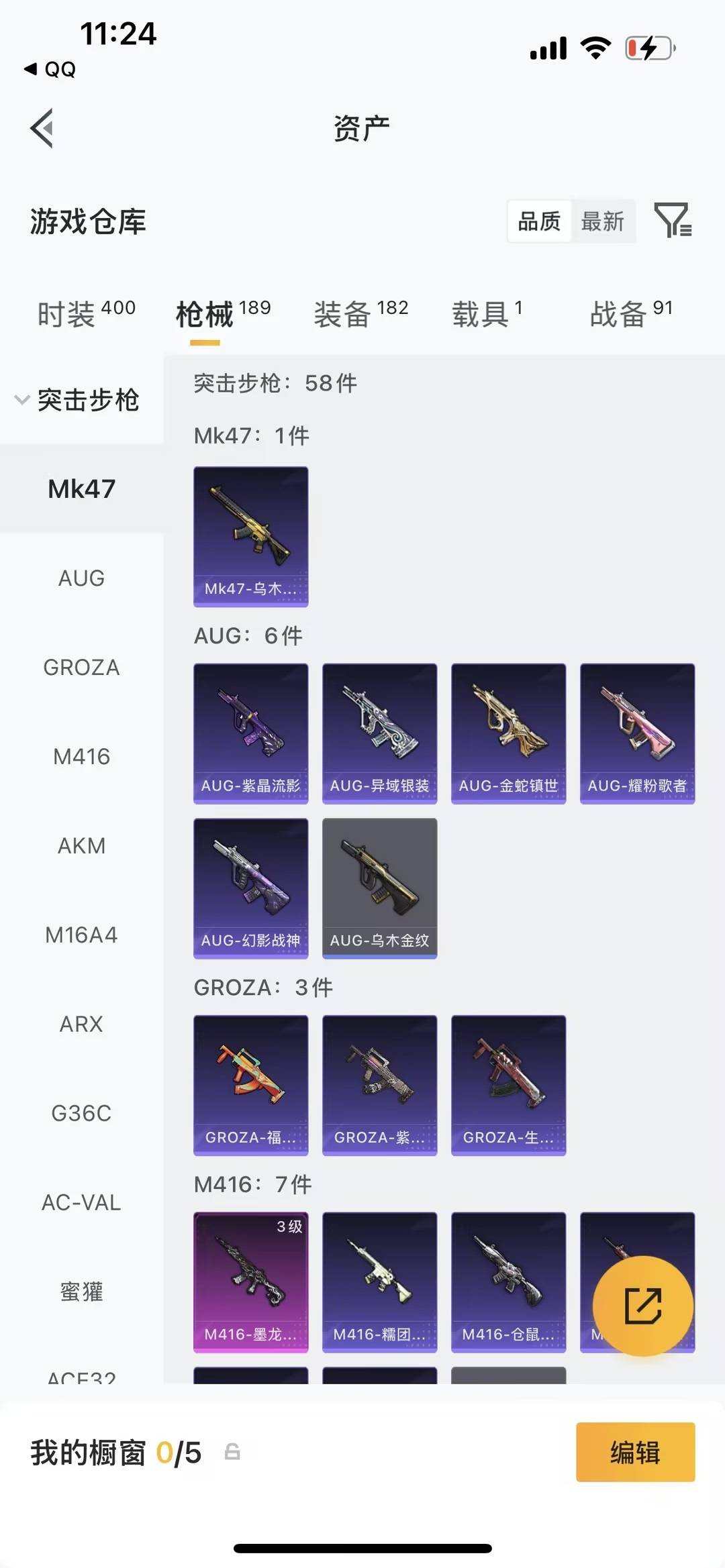Screen dimensions: 725x1568
Task: Sort by 品质
Action: 539,221
